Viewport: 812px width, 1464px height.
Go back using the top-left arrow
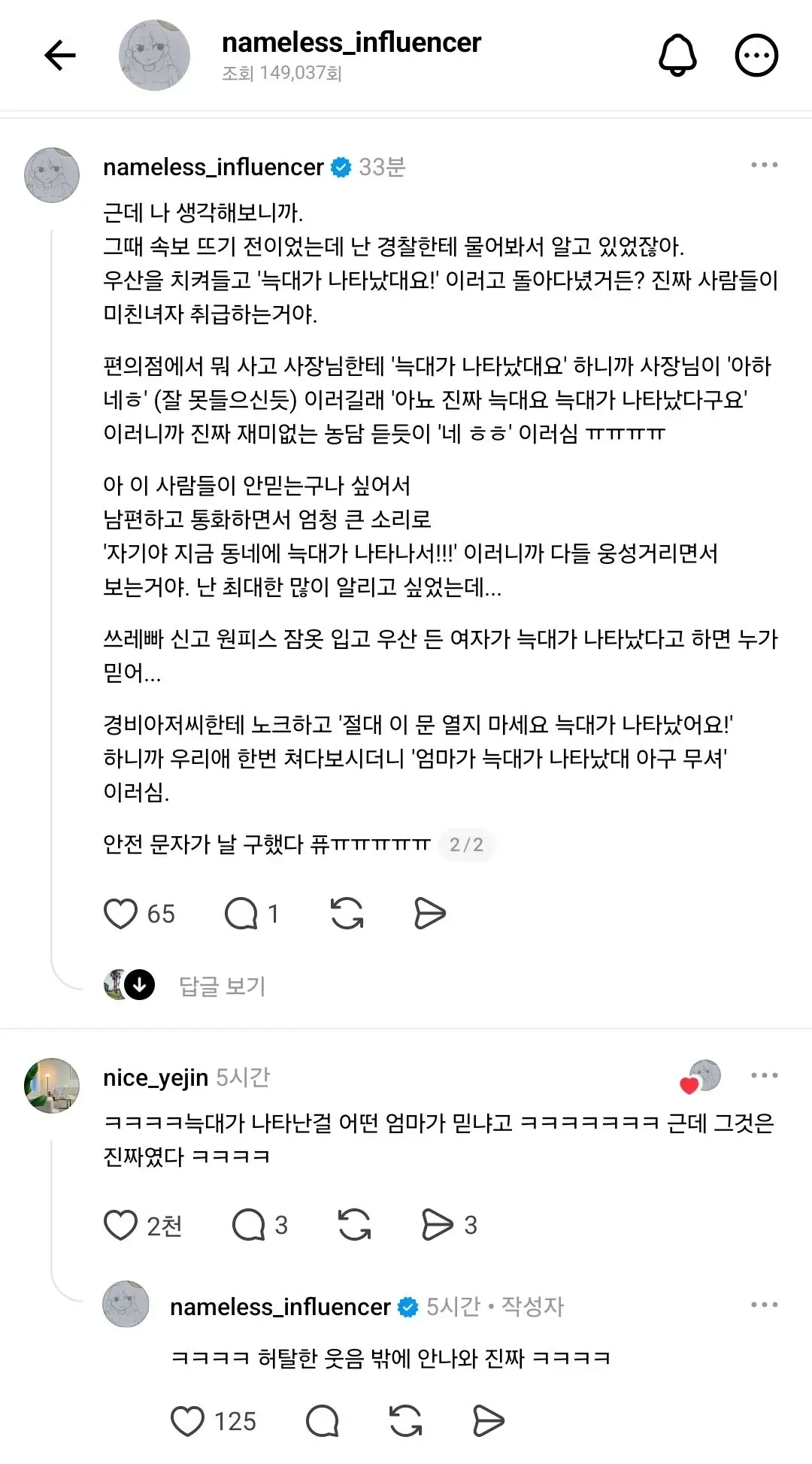[60, 55]
